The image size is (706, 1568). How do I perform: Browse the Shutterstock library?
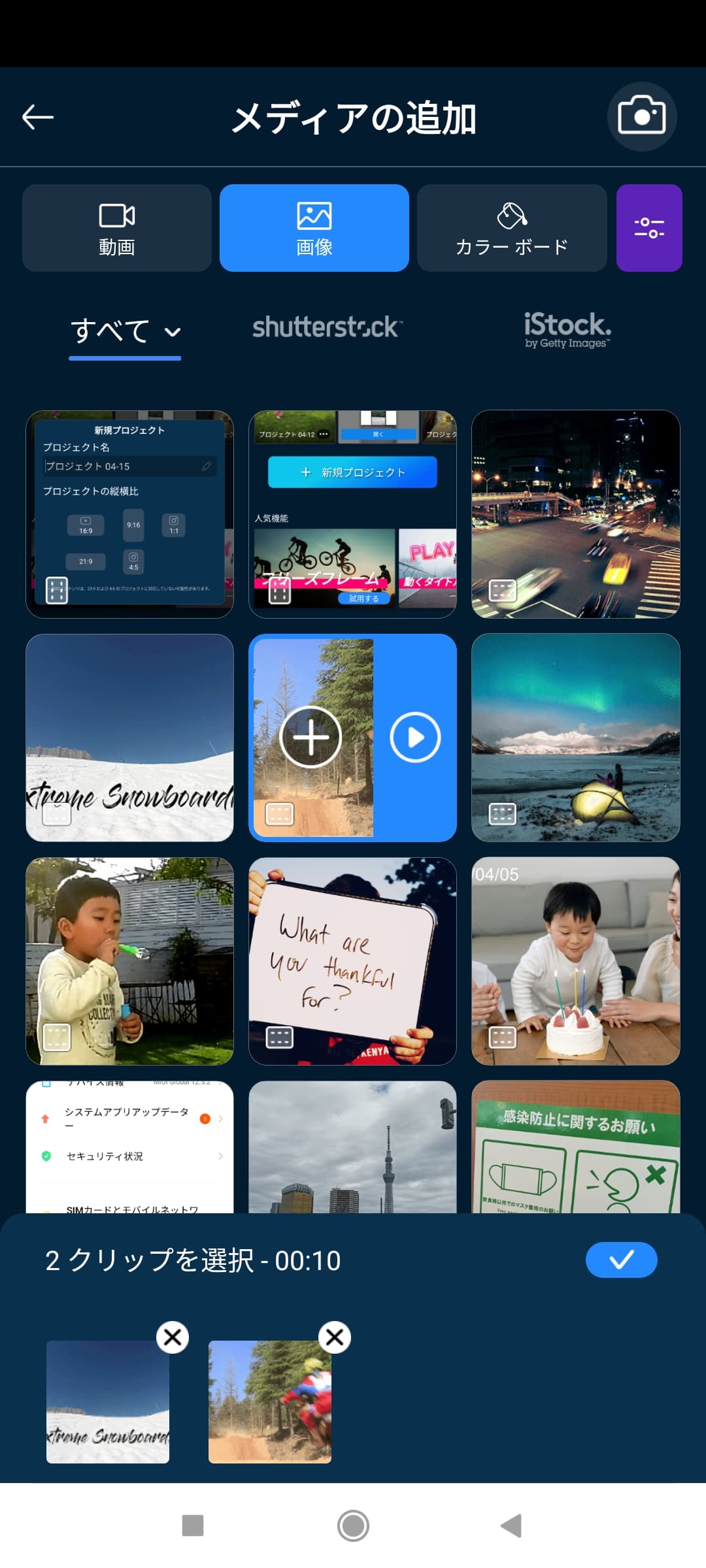point(328,327)
